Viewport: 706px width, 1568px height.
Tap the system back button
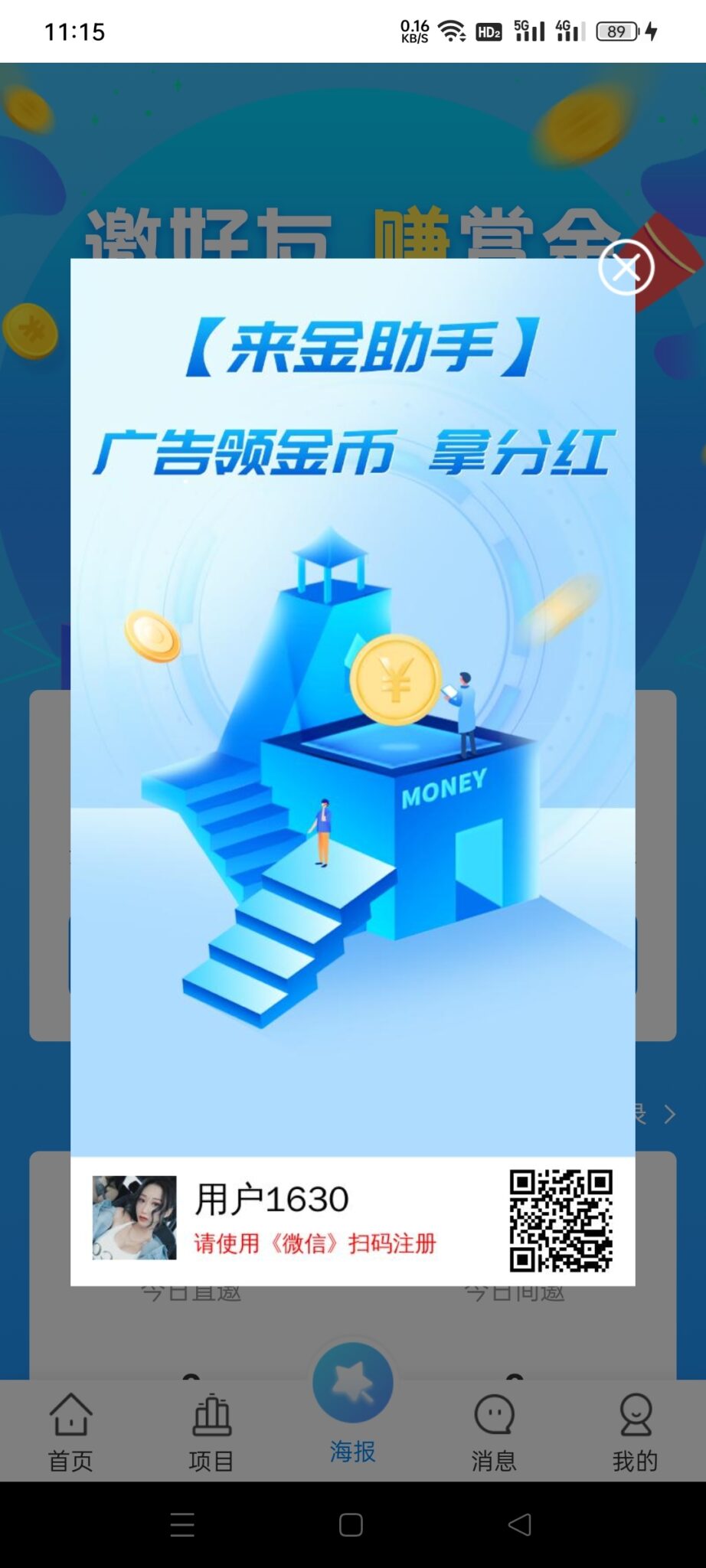520,1524
